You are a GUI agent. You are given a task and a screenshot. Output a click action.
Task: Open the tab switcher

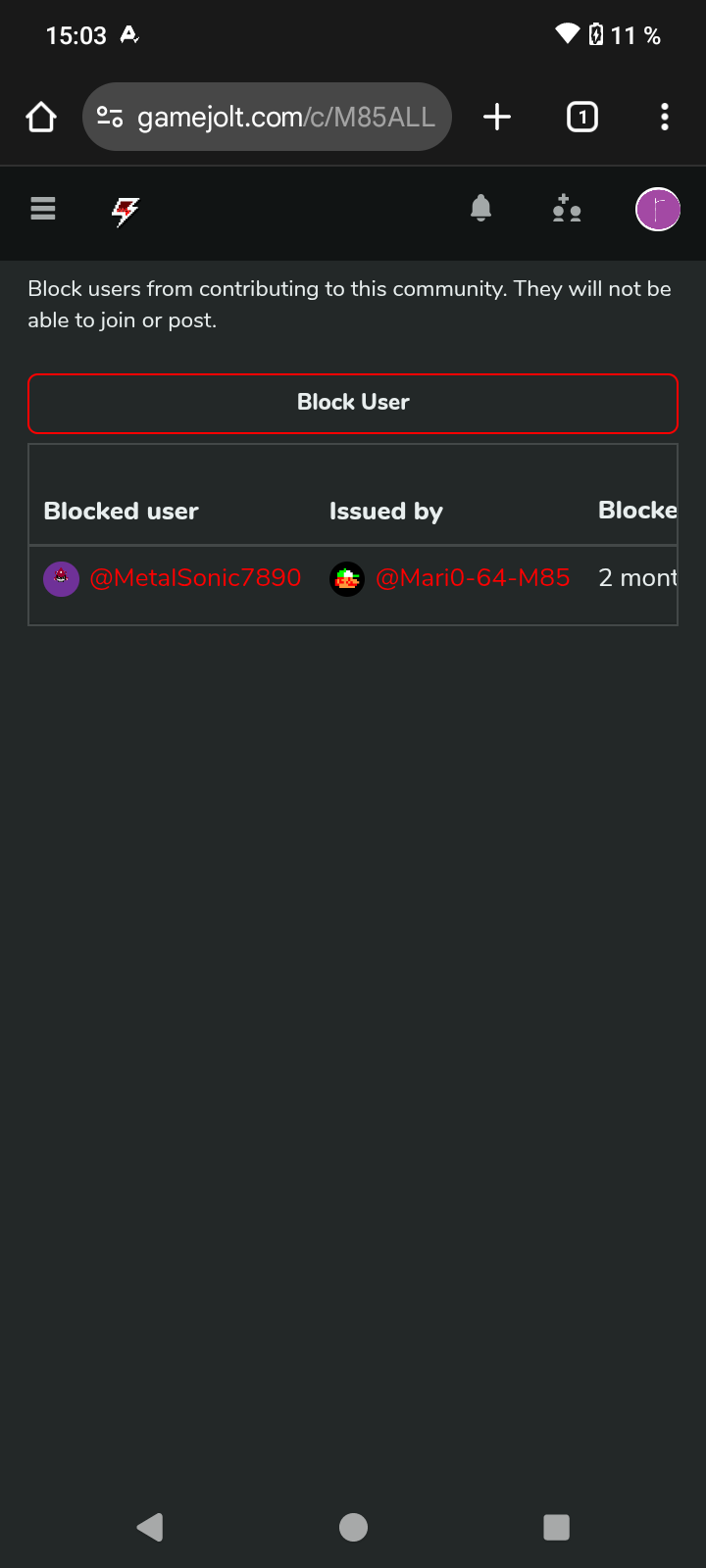coord(582,118)
